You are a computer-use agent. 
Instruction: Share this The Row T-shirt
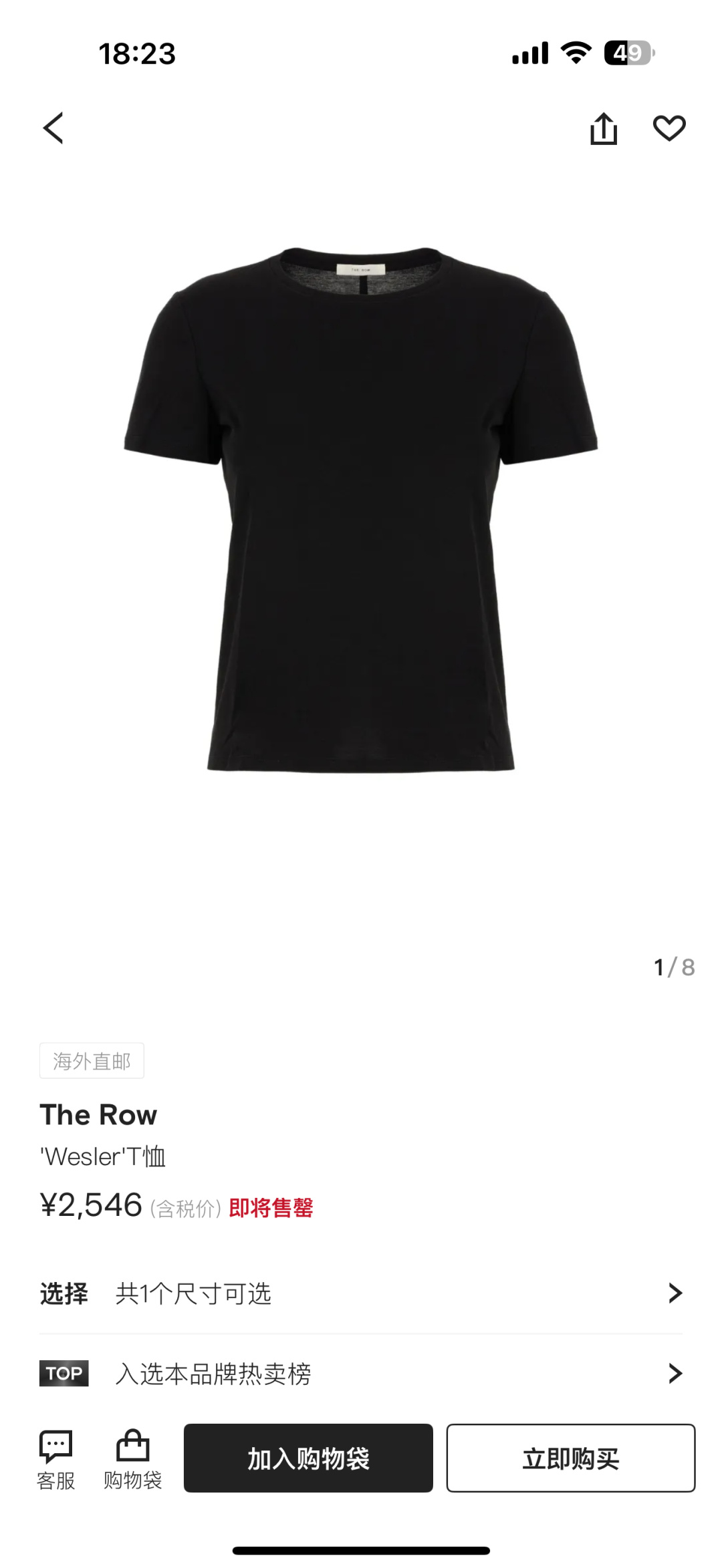[603, 128]
